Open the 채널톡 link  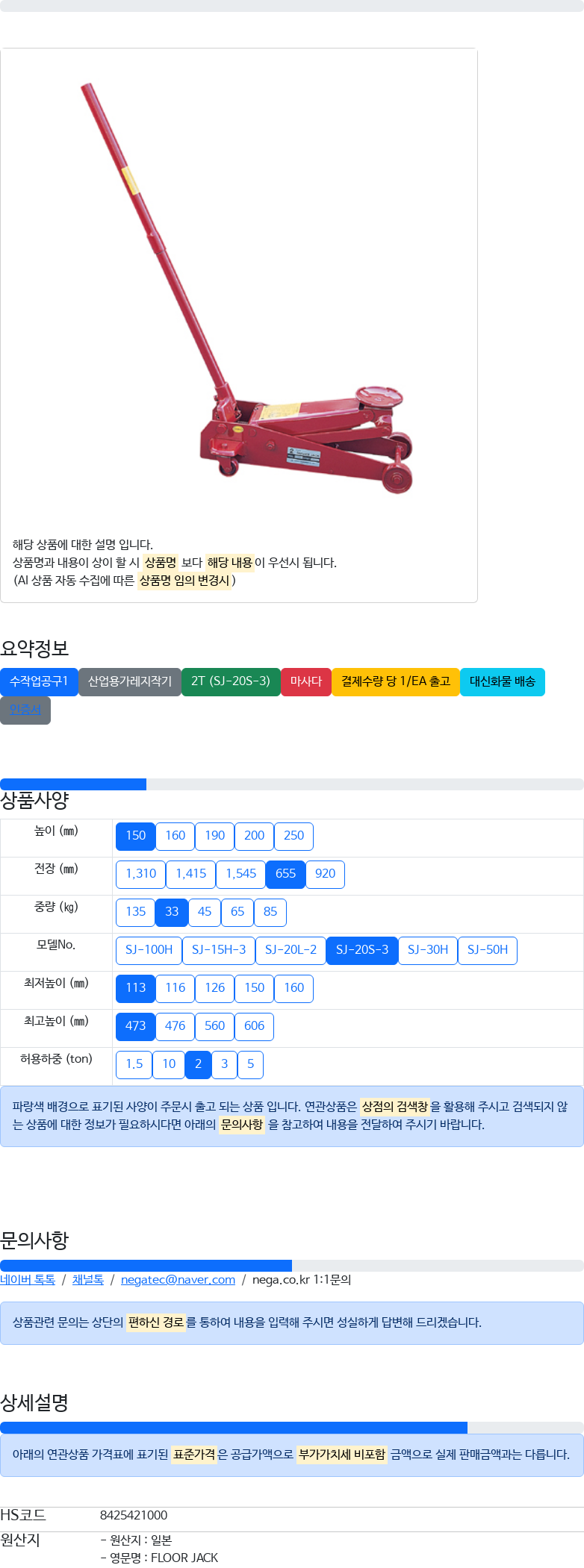click(x=88, y=1279)
